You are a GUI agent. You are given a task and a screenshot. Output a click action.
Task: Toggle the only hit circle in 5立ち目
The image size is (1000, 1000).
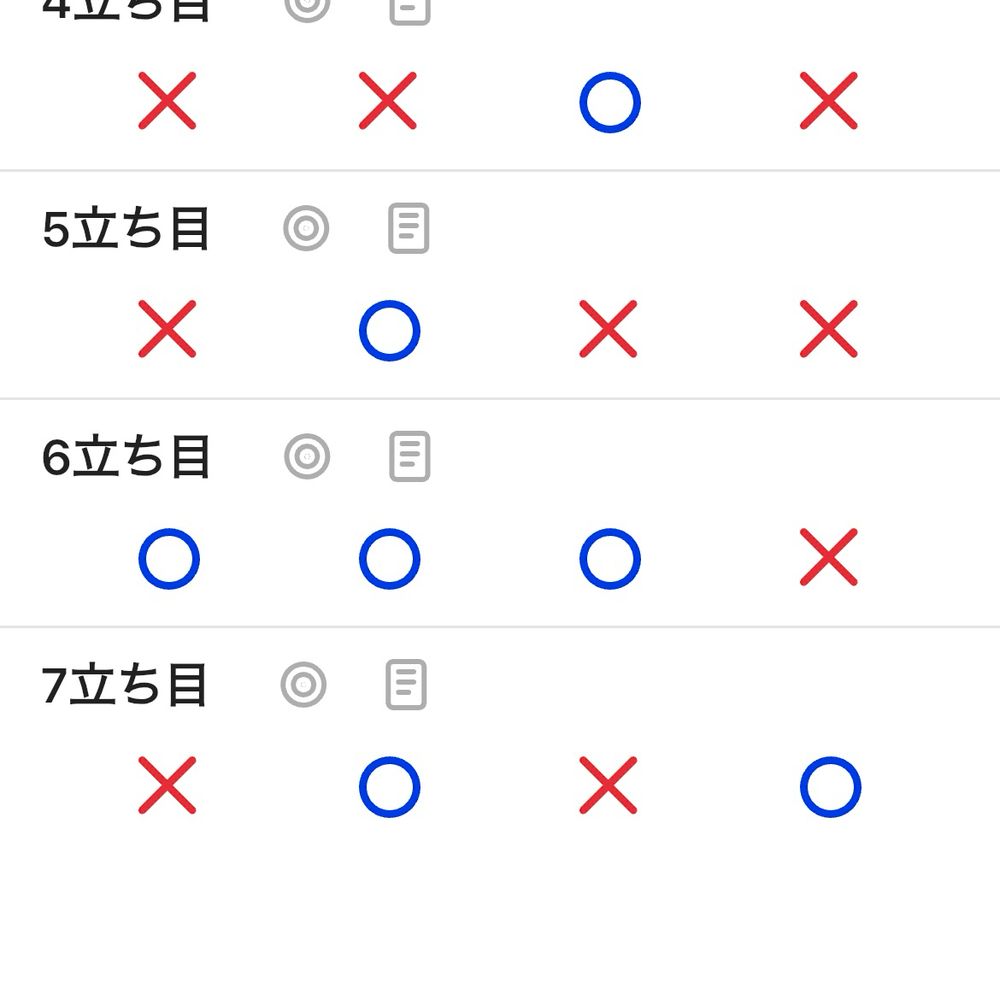click(389, 331)
